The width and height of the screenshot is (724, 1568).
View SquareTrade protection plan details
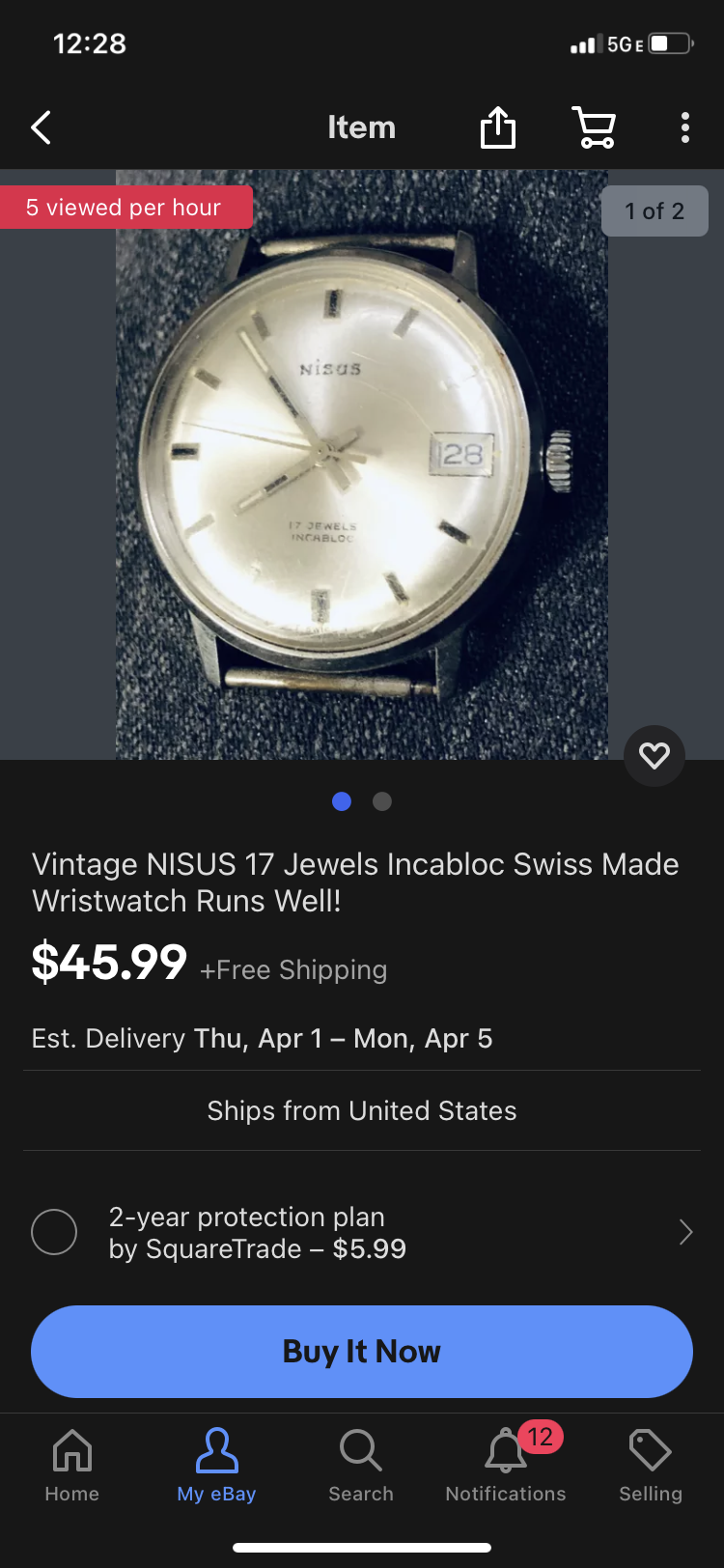click(685, 1232)
